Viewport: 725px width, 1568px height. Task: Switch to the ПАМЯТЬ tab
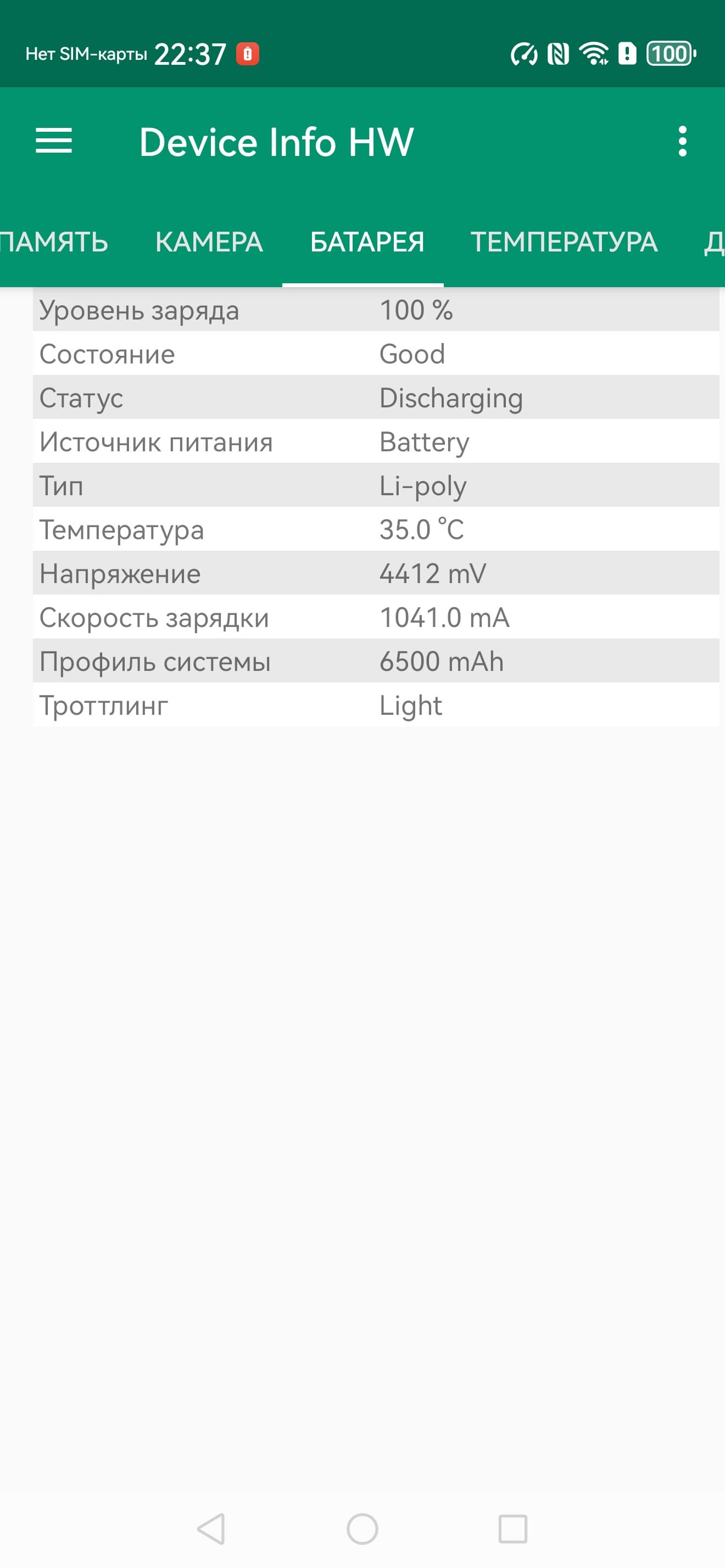coord(54,242)
